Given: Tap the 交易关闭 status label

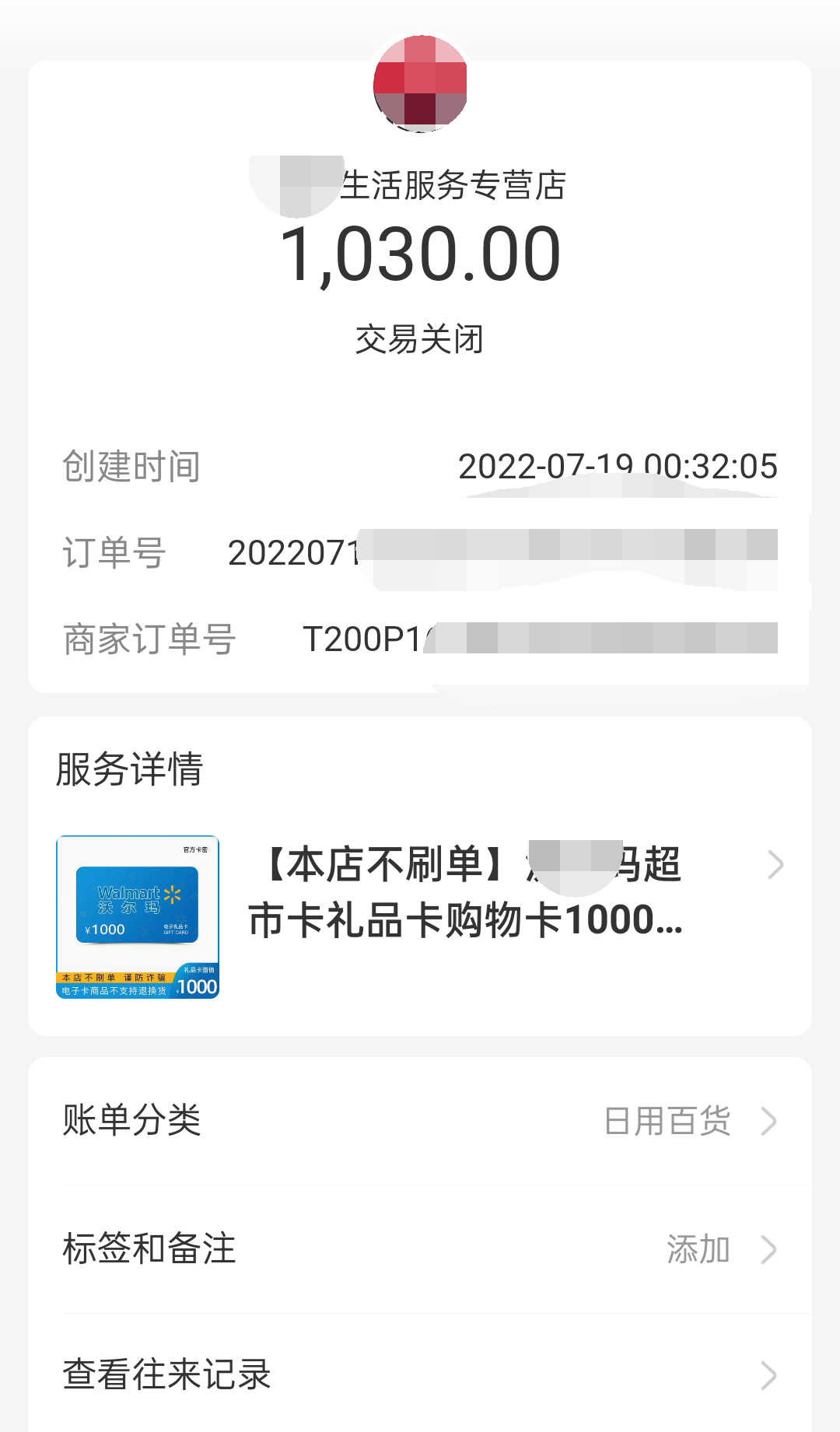Looking at the screenshot, I should click(x=420, y=339).
